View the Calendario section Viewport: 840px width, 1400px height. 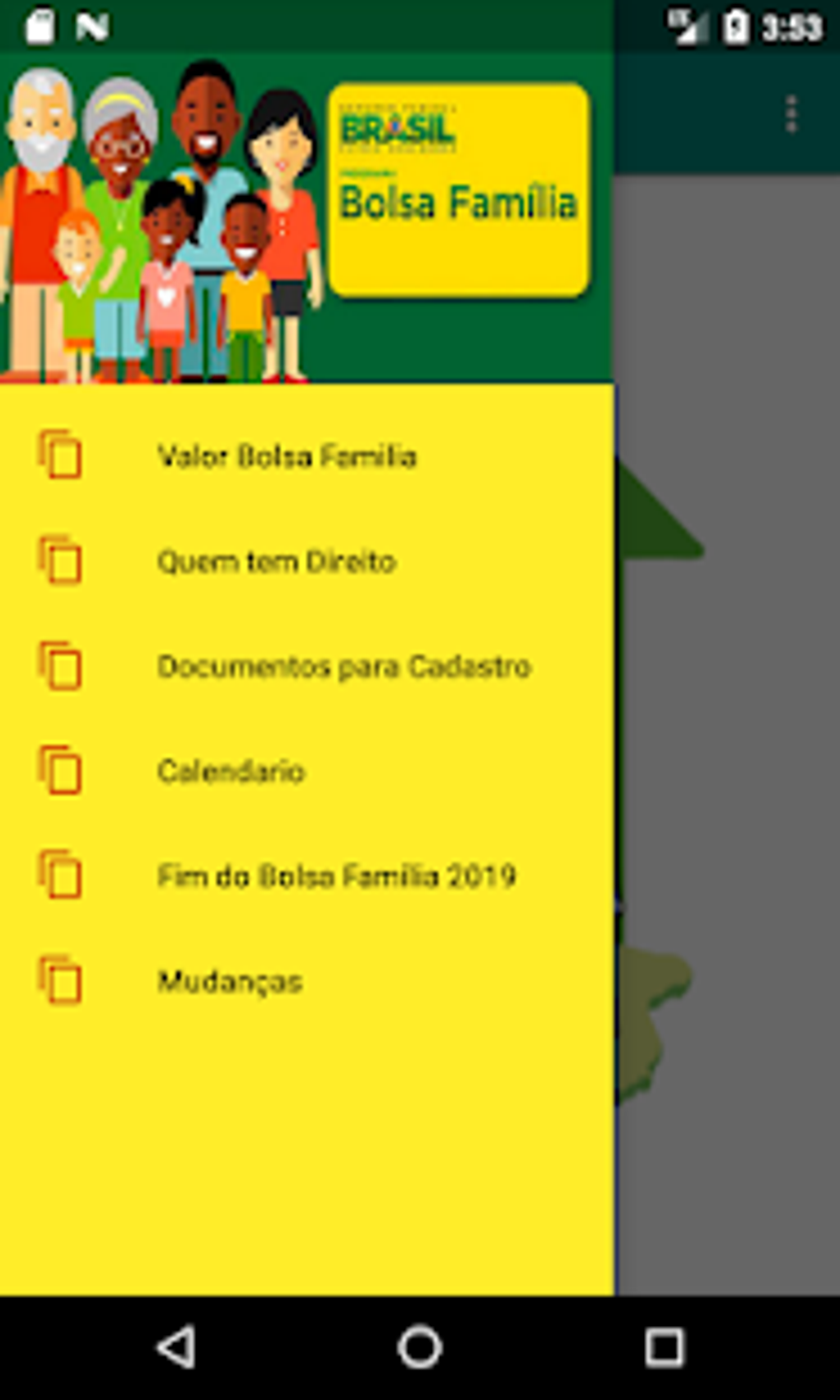[x=231, y=772]
